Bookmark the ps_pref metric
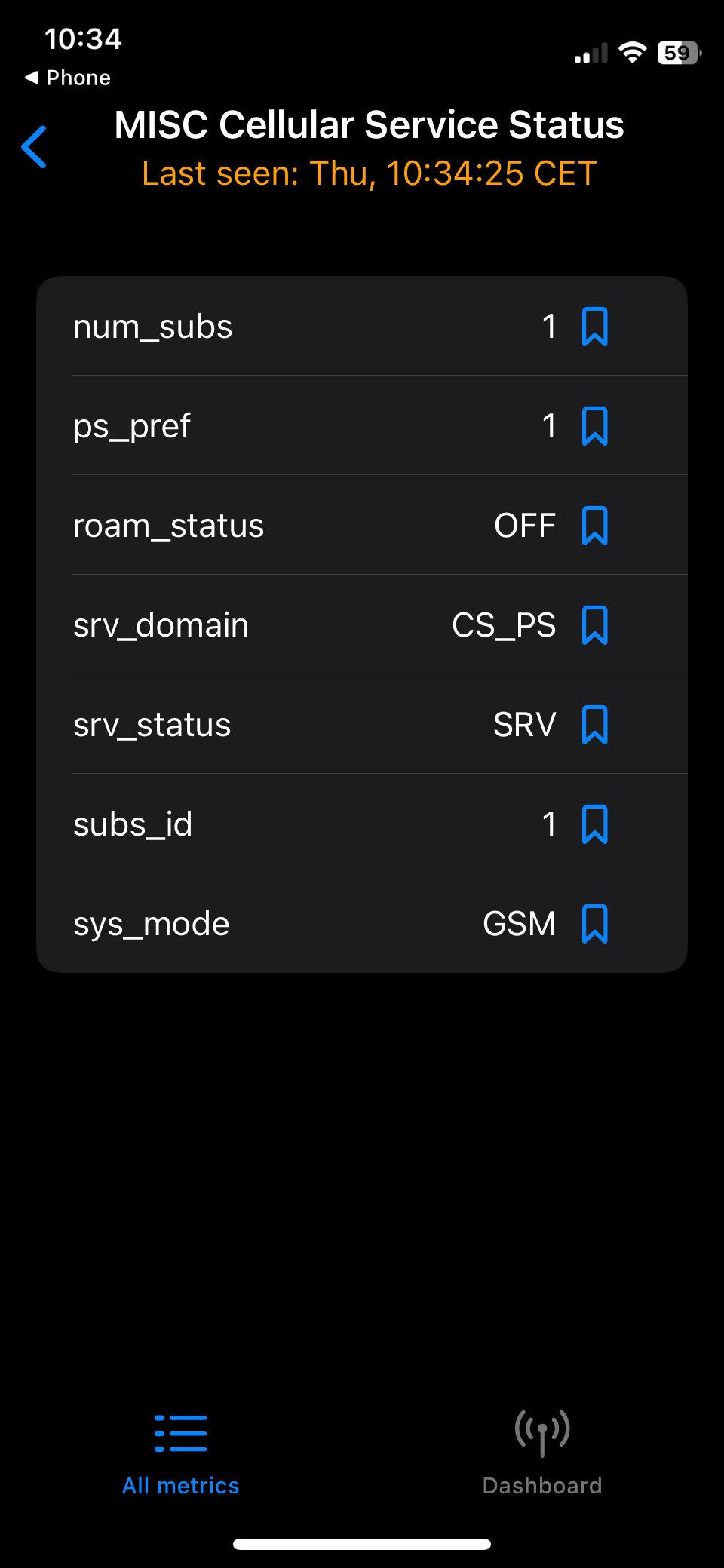This screenshot has height=1568, width=724. point(594,426)
